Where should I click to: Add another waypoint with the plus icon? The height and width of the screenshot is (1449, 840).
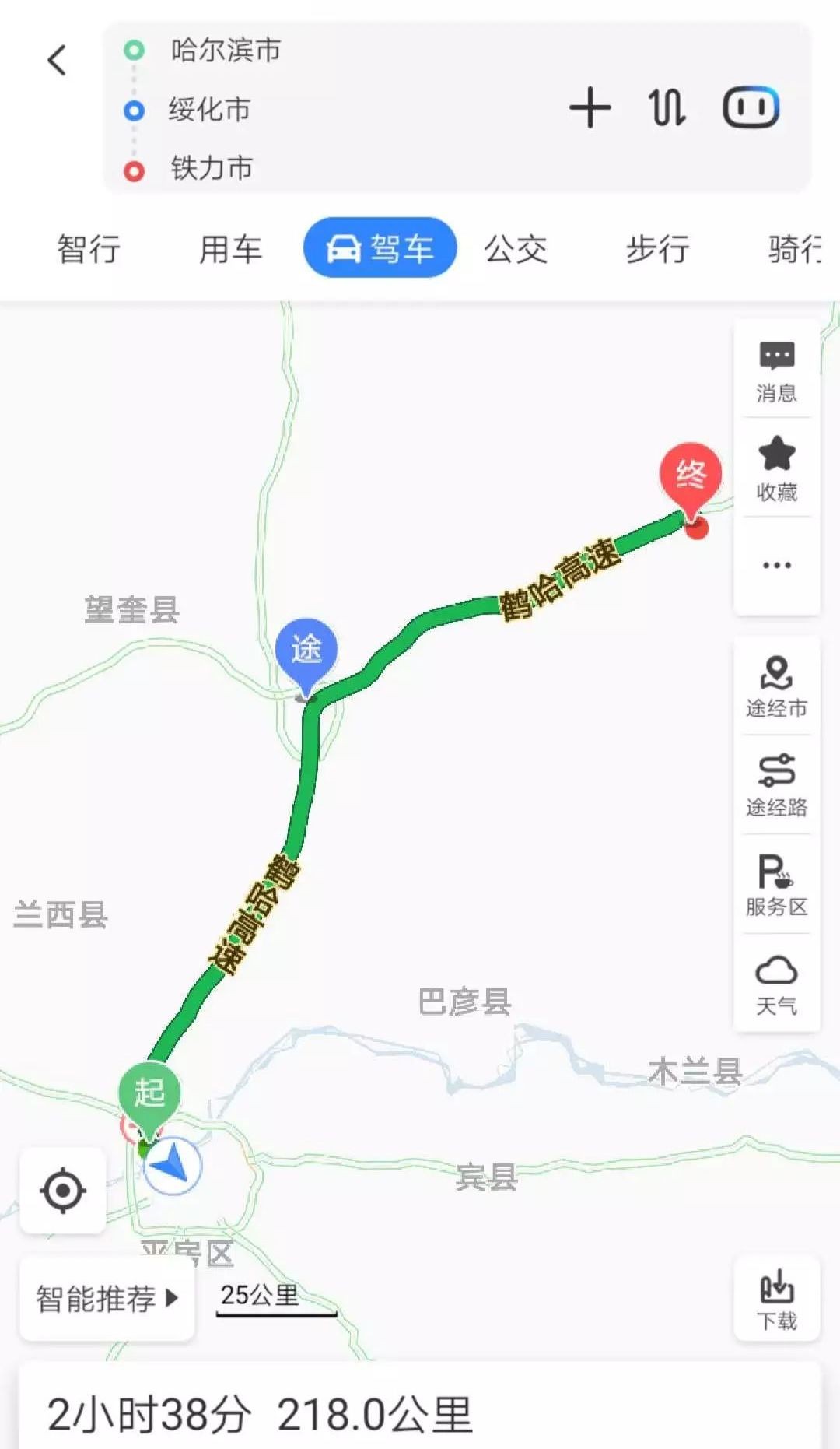coord(590,107)
